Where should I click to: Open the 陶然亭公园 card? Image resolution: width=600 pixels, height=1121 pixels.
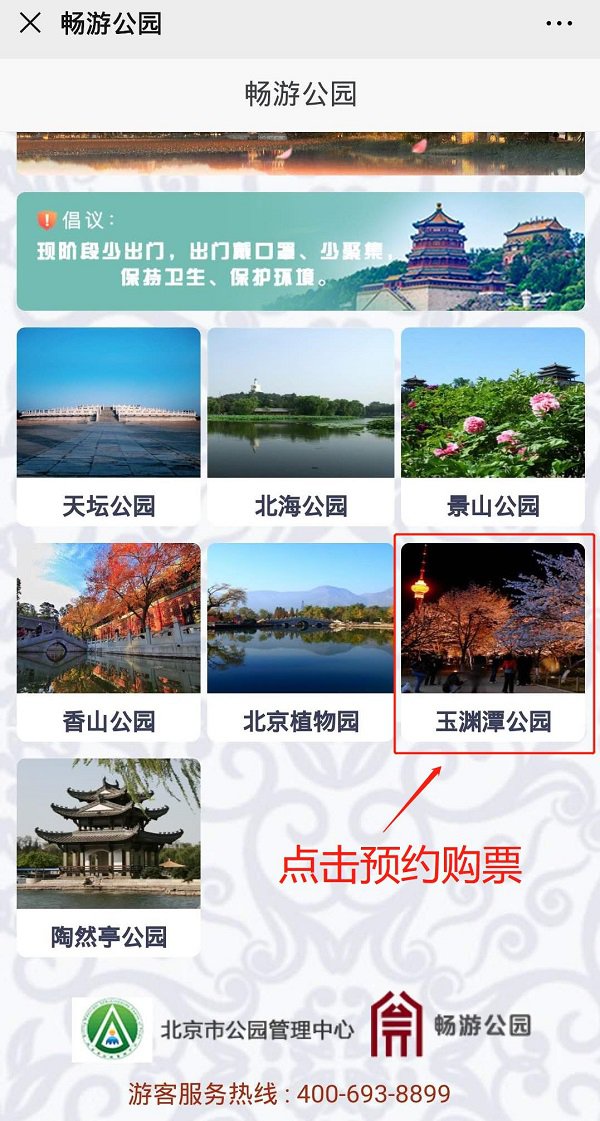(x=108, y=856)
